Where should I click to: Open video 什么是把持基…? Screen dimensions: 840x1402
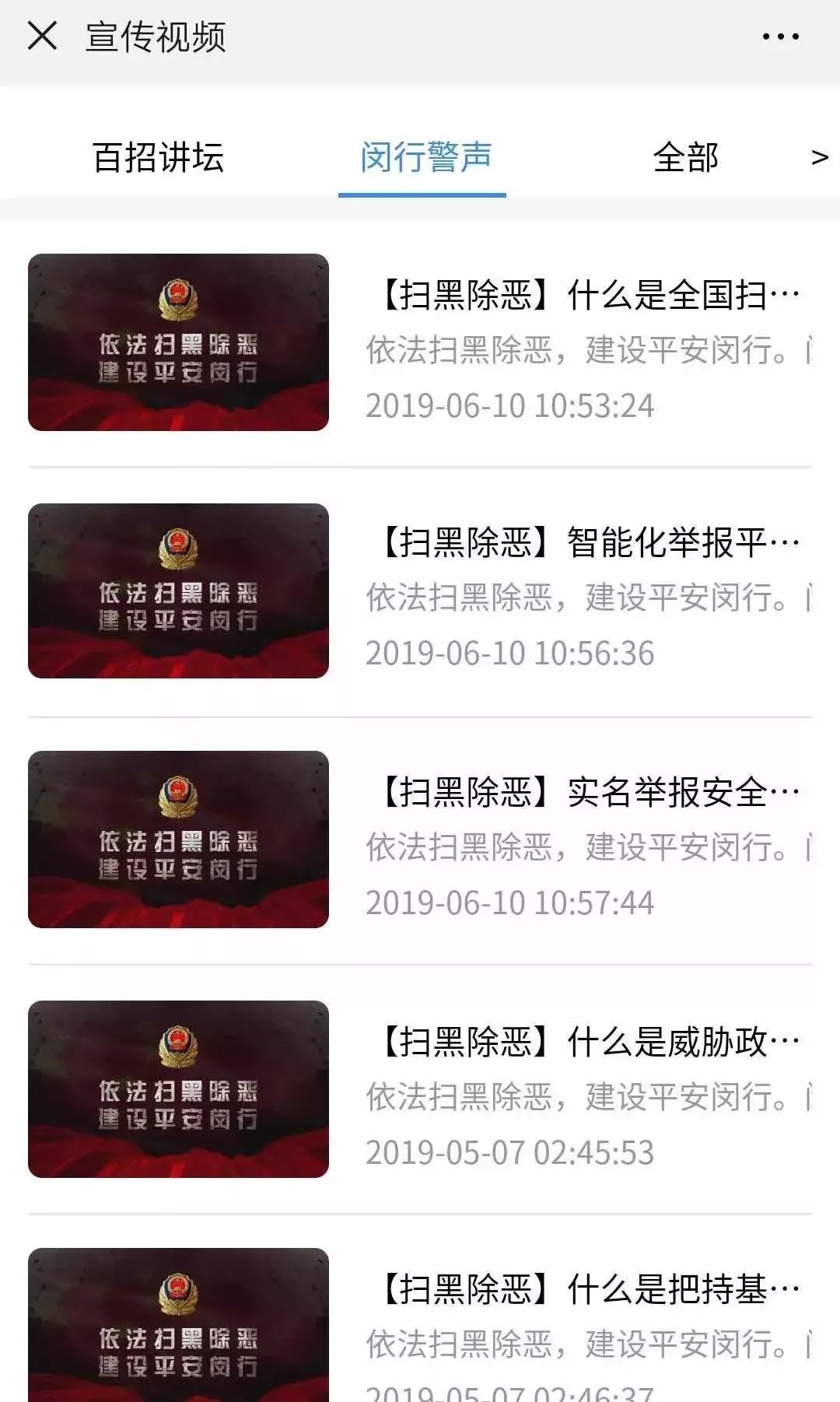[x=589, y=1290]
